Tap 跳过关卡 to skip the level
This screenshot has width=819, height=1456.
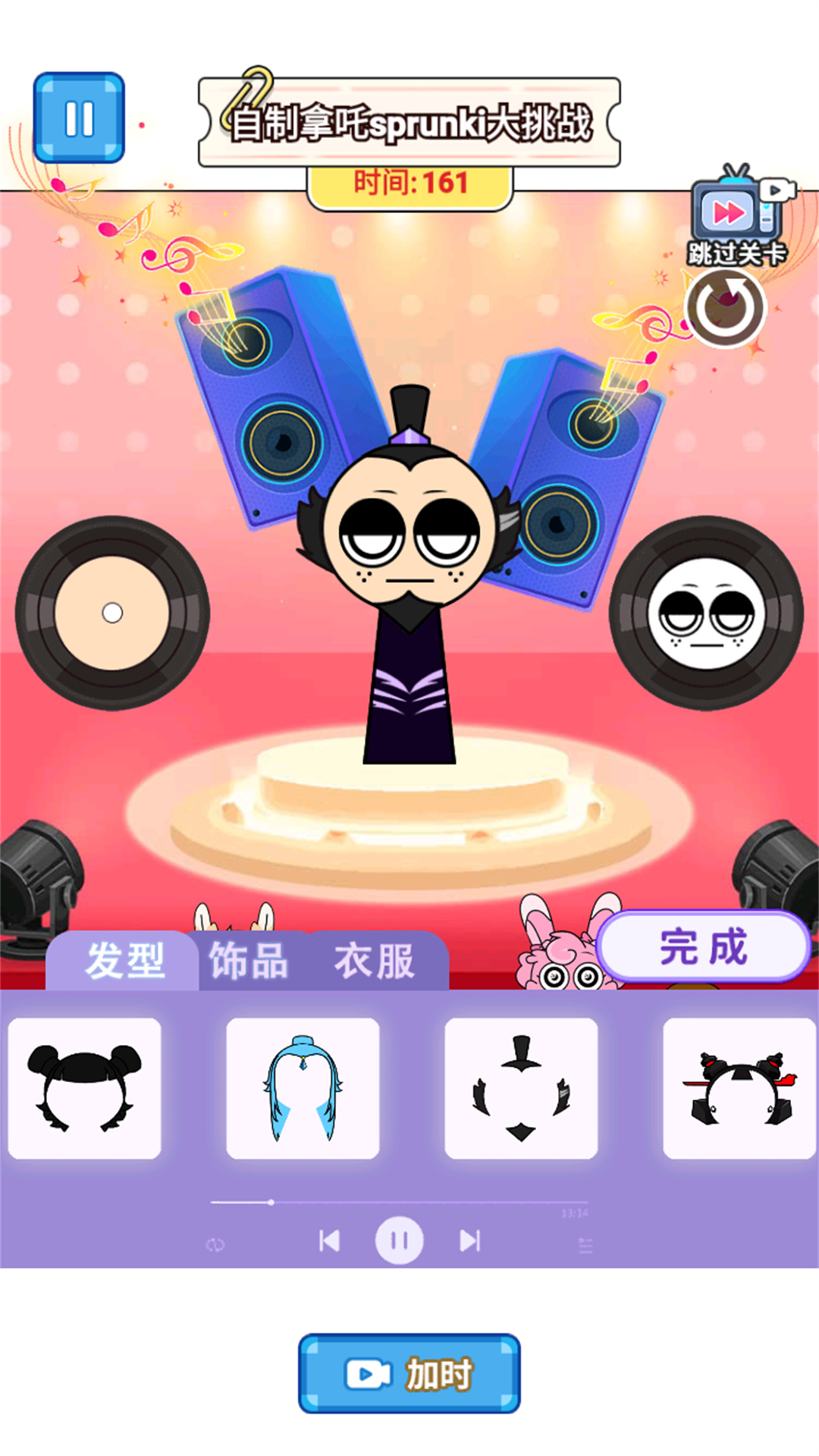737,218
